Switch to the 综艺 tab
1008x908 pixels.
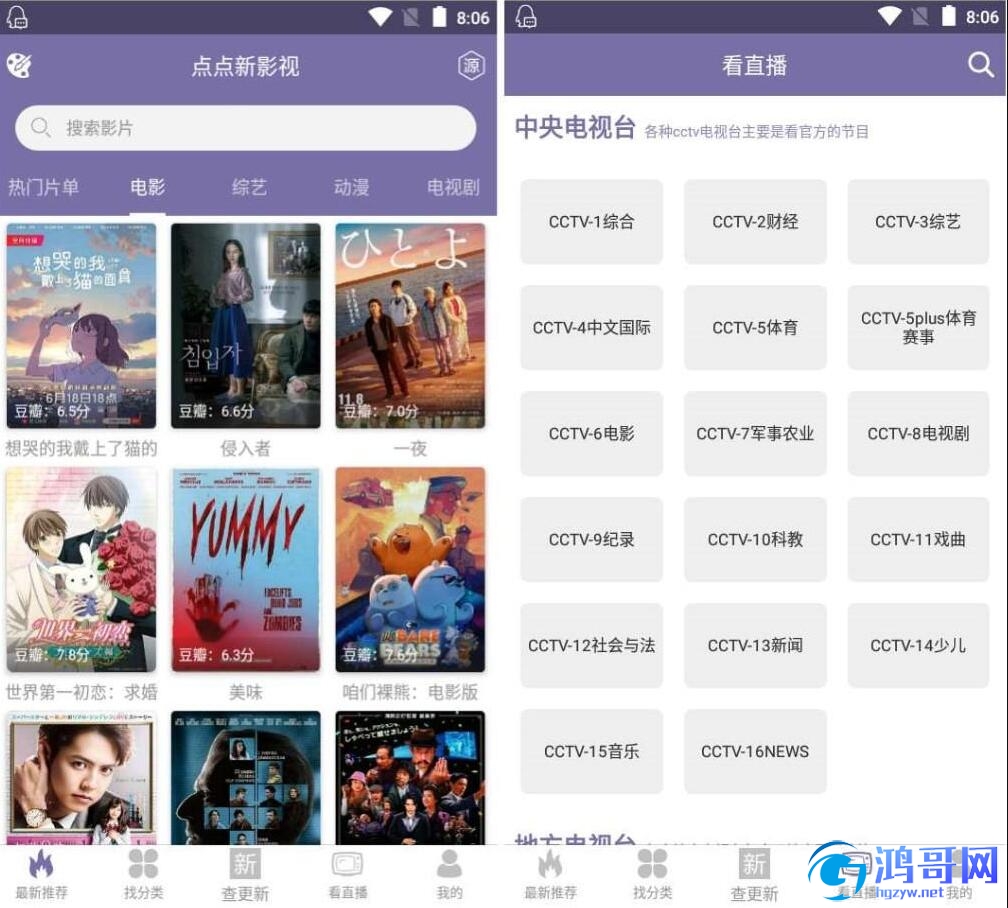(x=249, y=187)
